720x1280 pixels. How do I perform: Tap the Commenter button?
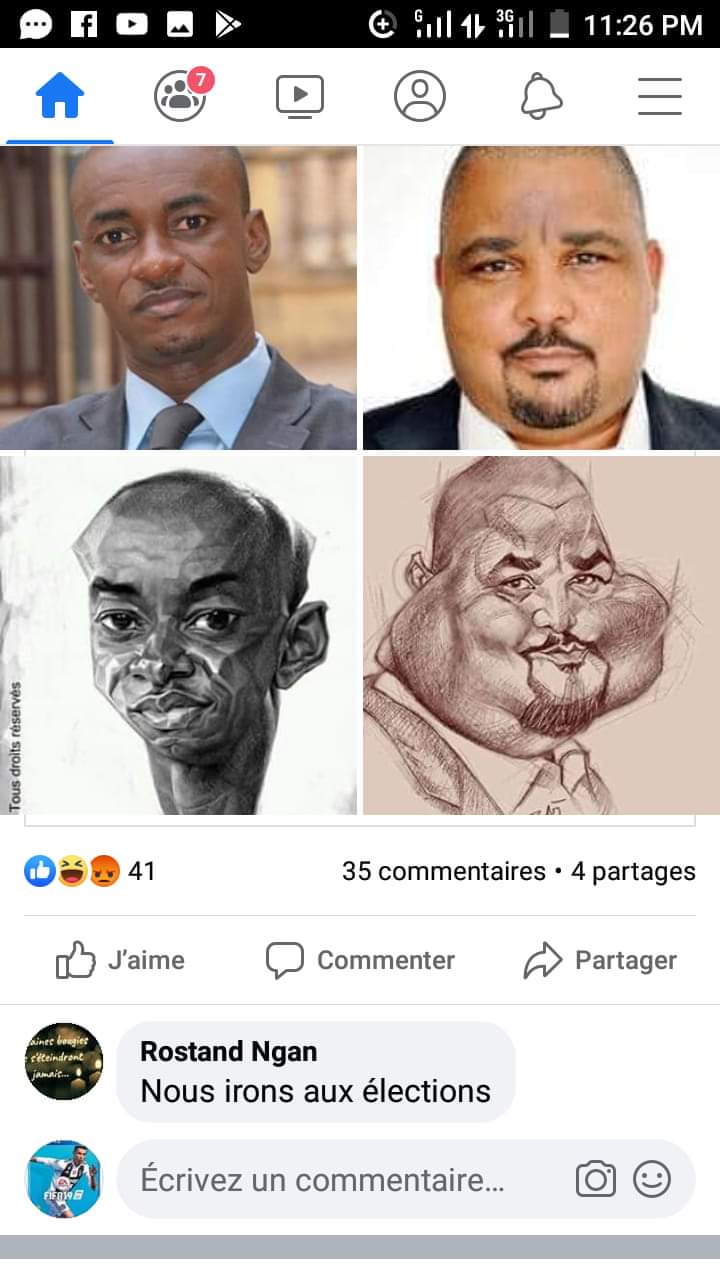[360, 961]
